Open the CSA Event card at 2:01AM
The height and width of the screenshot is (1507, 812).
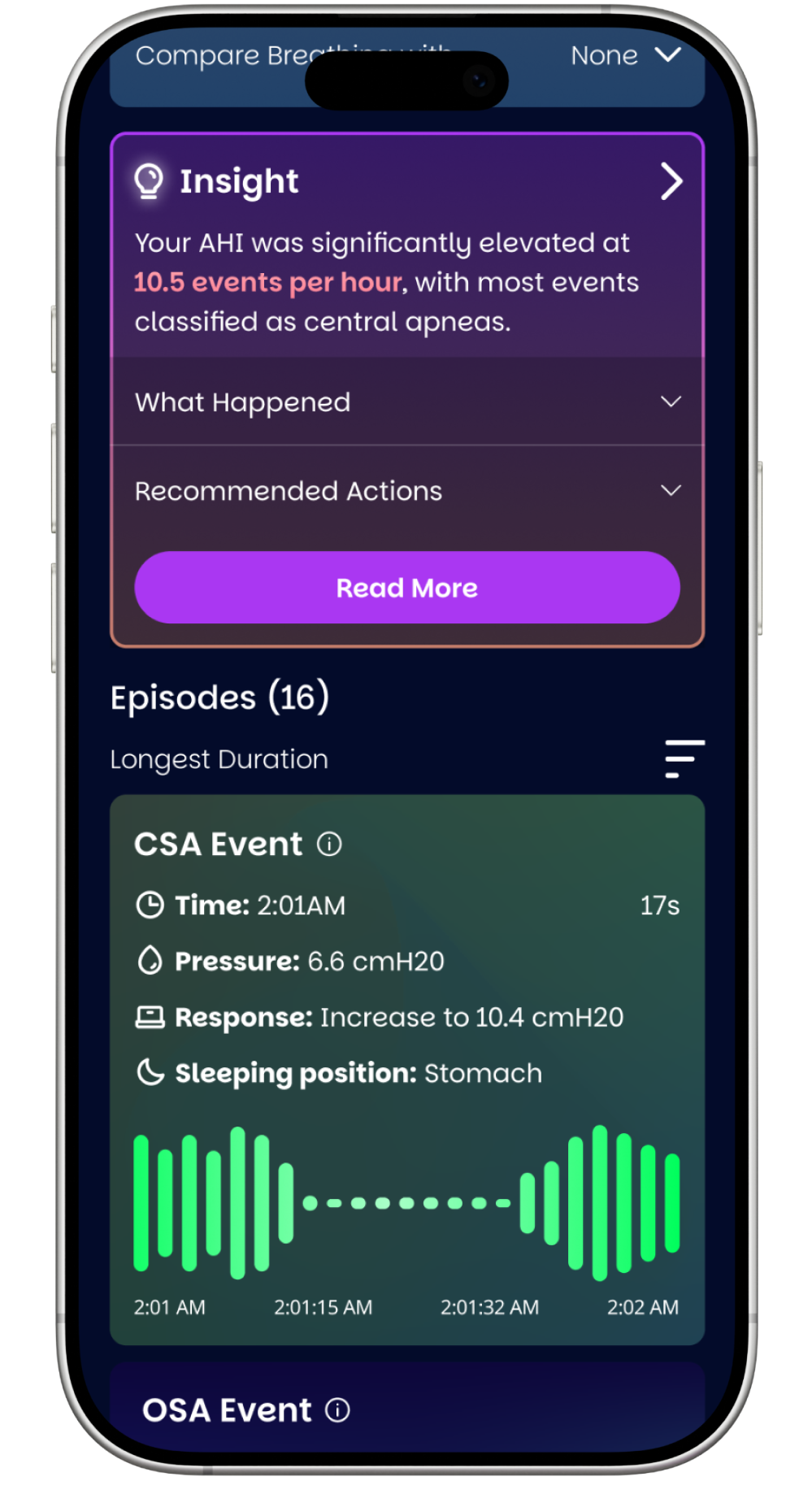click(x=406, y=1016)
